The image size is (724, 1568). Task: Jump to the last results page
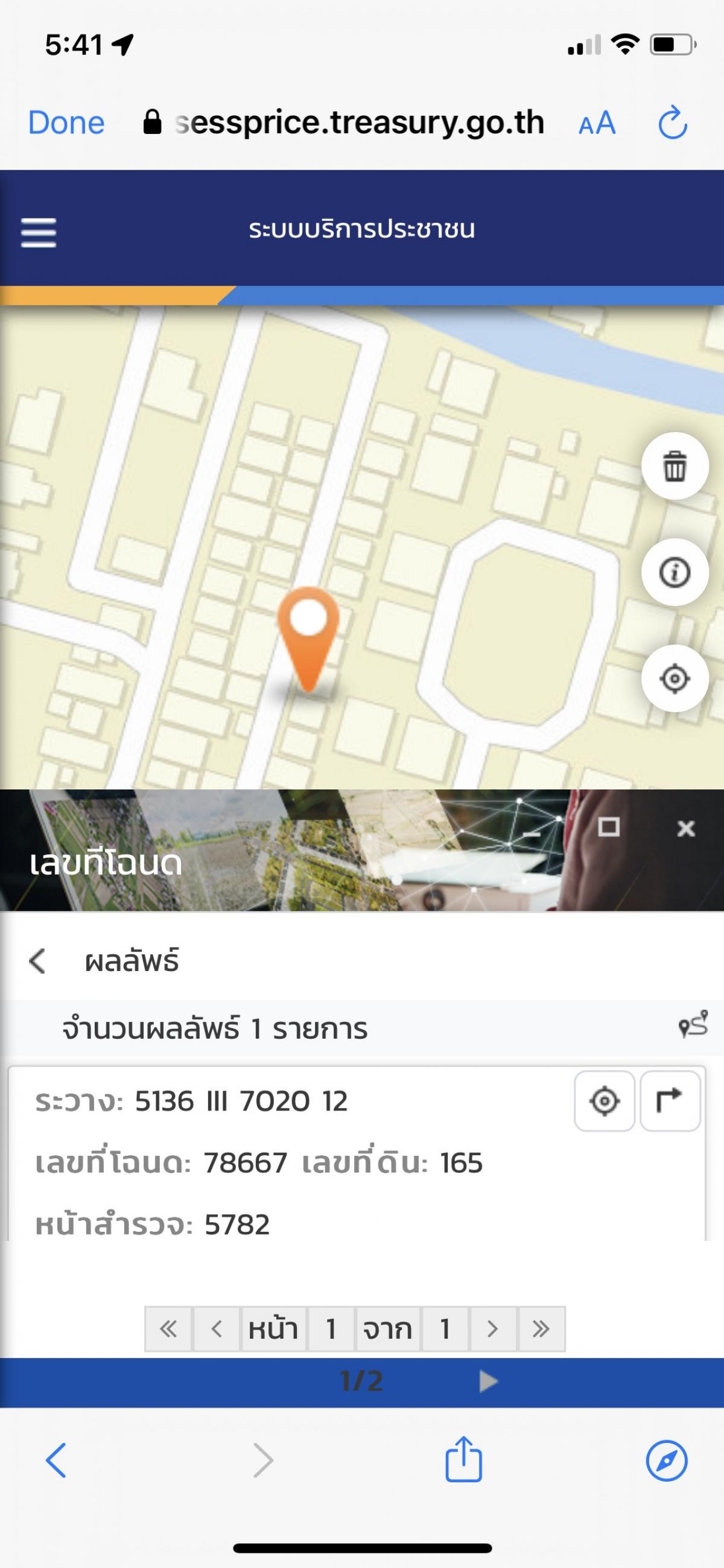tap(541, 1329)
